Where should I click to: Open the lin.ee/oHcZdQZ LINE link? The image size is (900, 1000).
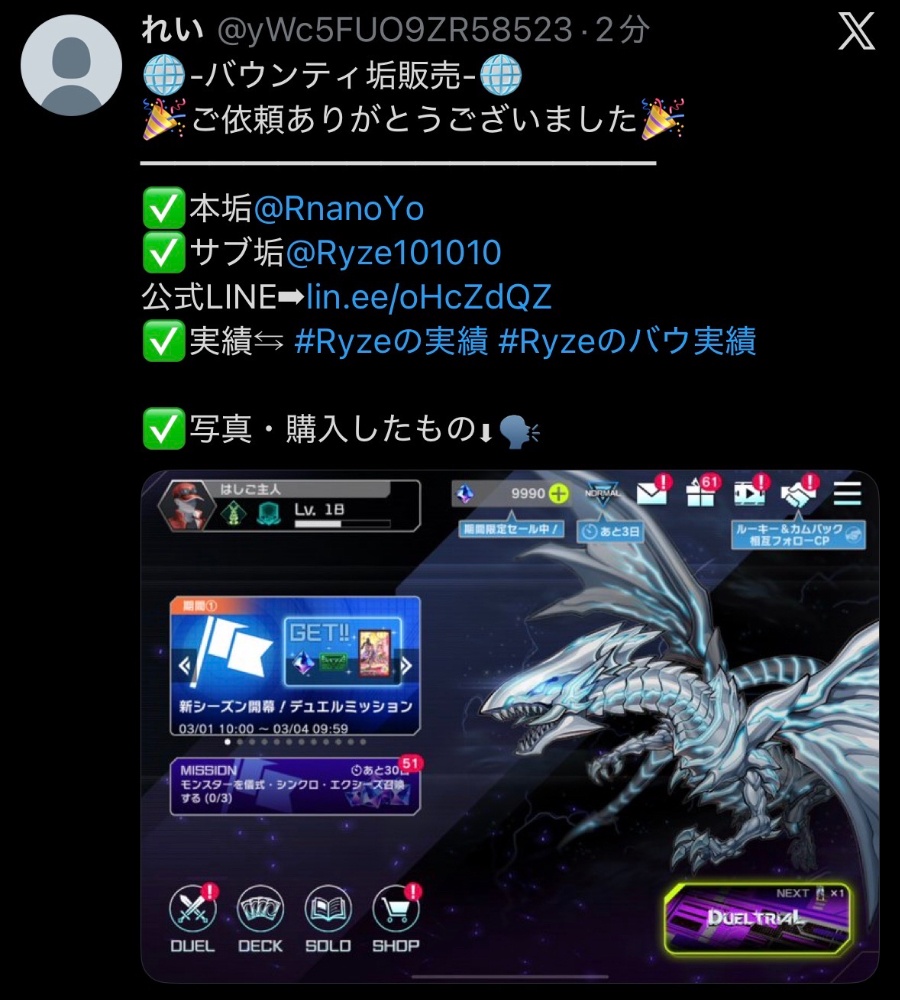(429, 297)
